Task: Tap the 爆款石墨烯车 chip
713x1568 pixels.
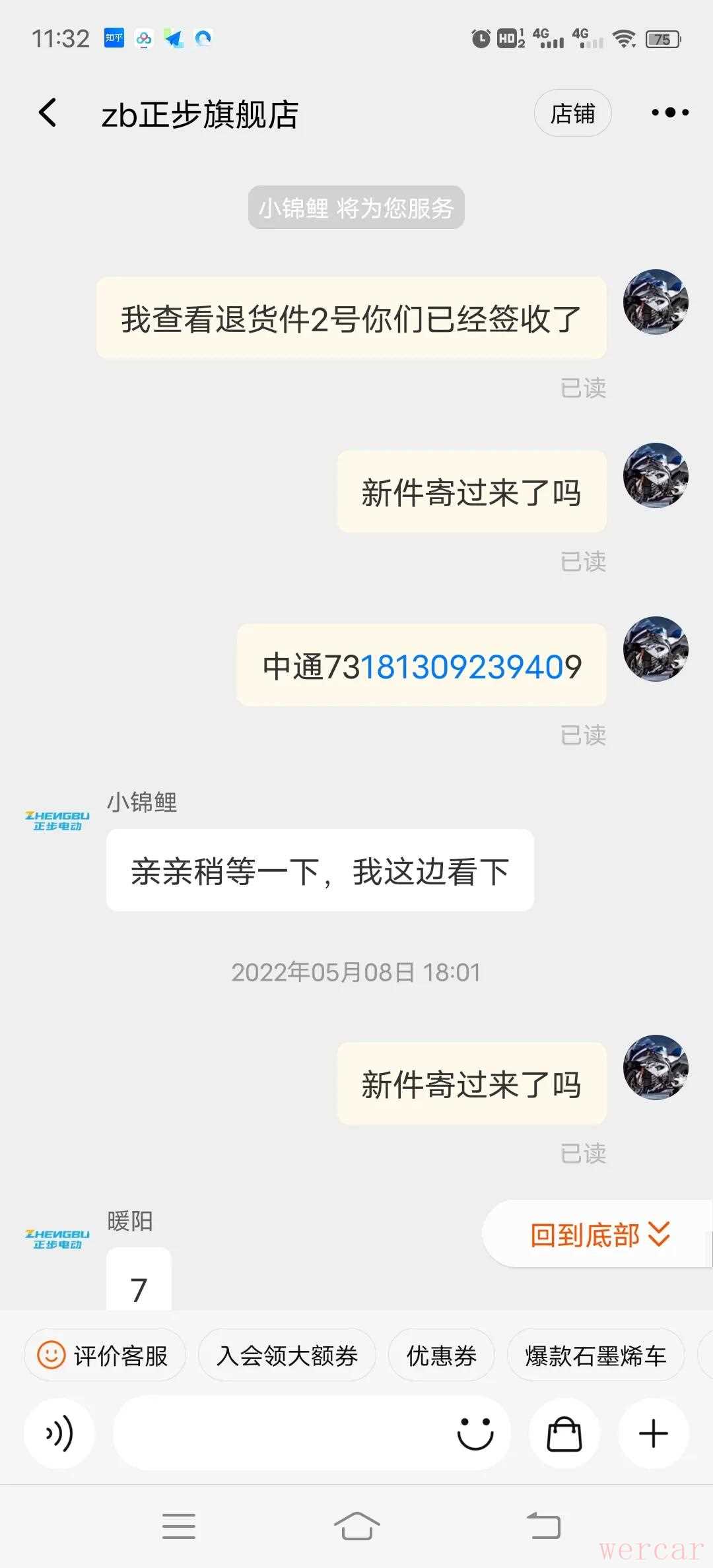Action: coord(595,1356)
